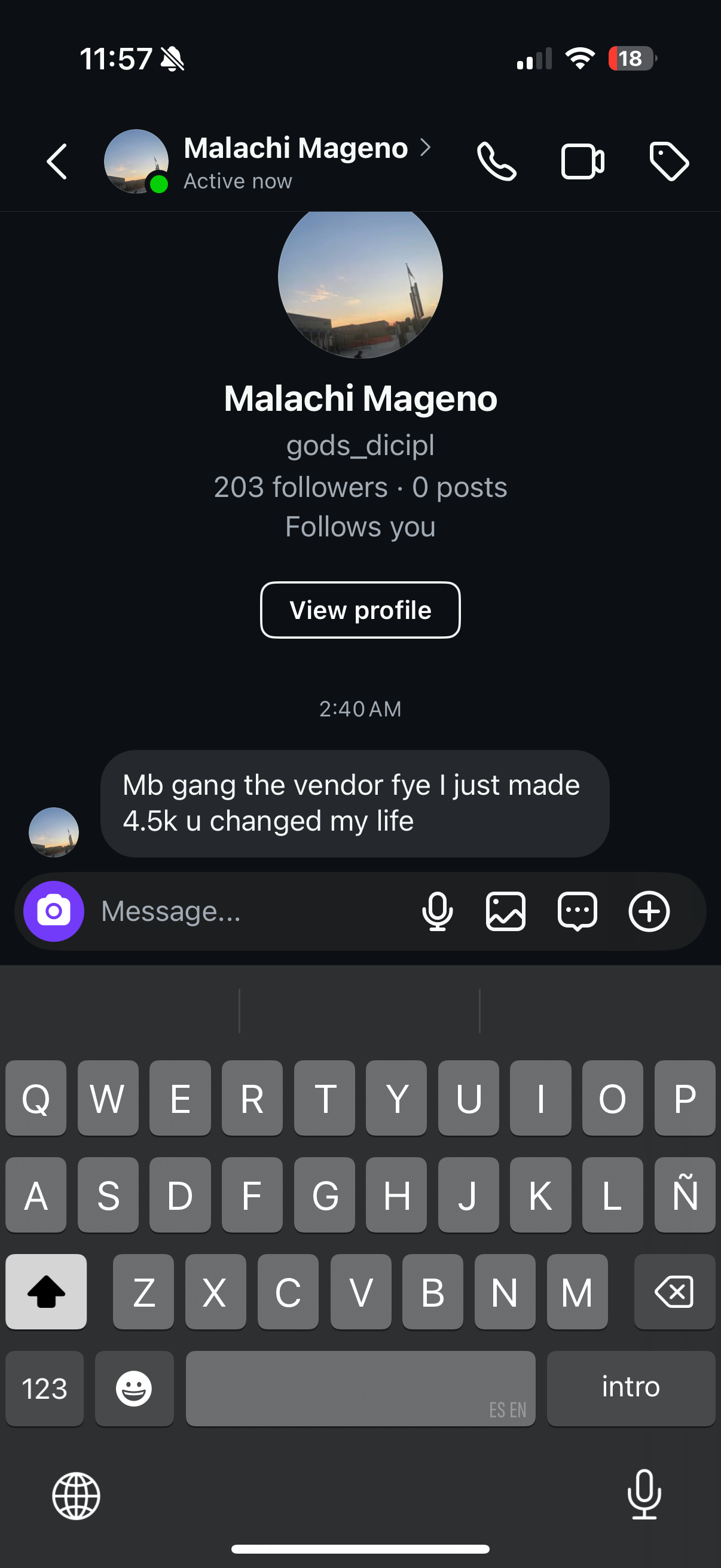The width and height of the screenshot is (721, 1568).
Task: Focus the Message text field
Action: point(249,911)
